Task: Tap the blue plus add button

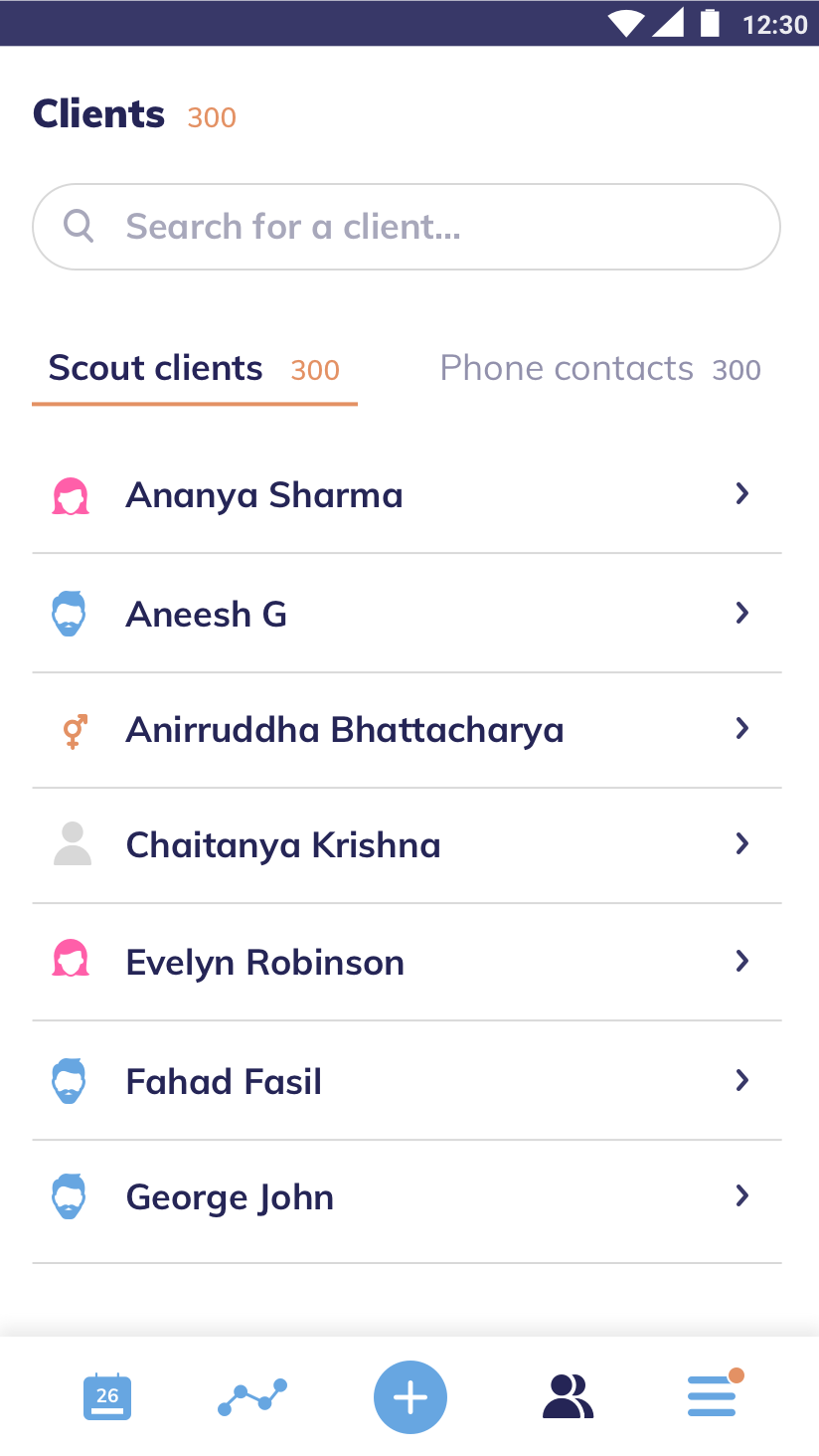Action: pyautogui.click(x=410, y=1397)
